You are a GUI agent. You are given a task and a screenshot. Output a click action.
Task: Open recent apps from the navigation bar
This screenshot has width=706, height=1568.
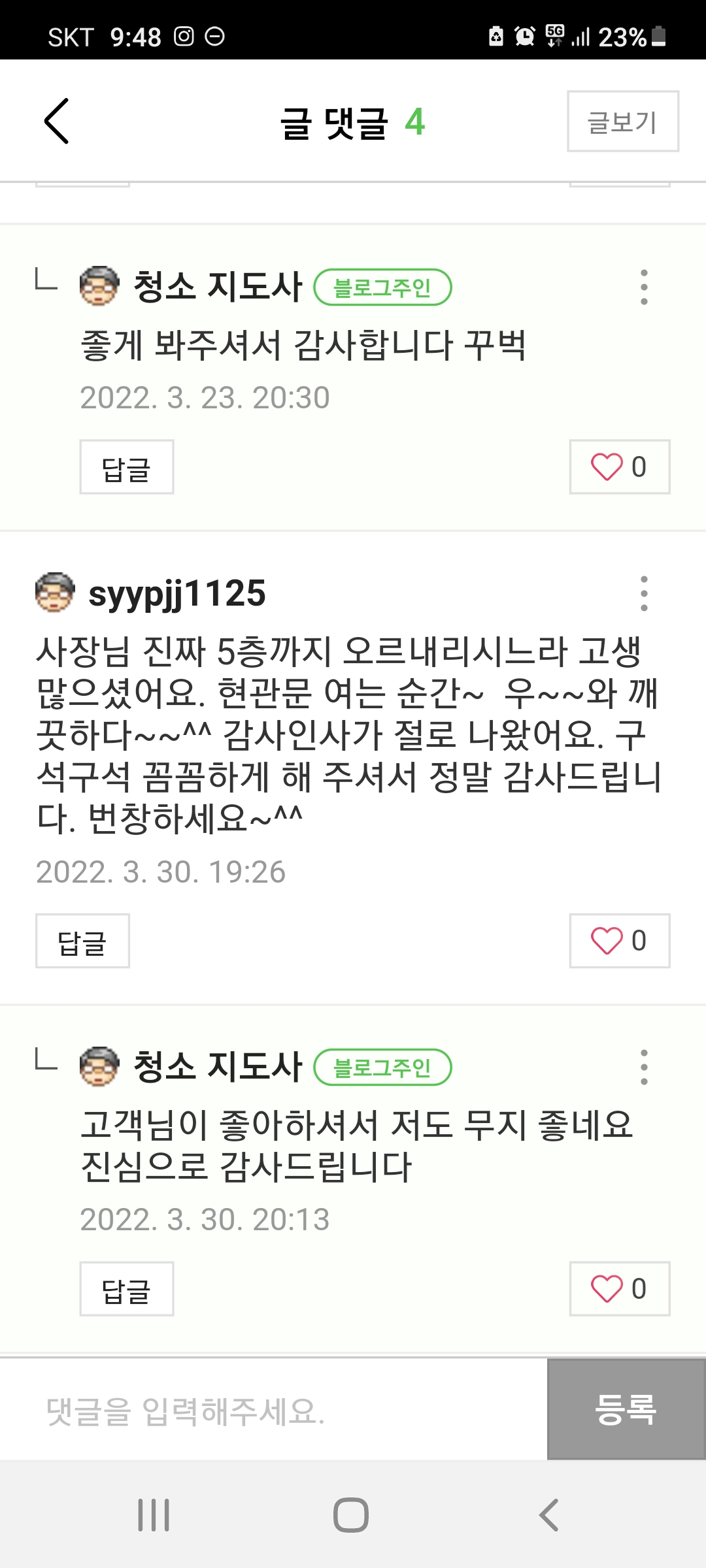pos(154,1515)
